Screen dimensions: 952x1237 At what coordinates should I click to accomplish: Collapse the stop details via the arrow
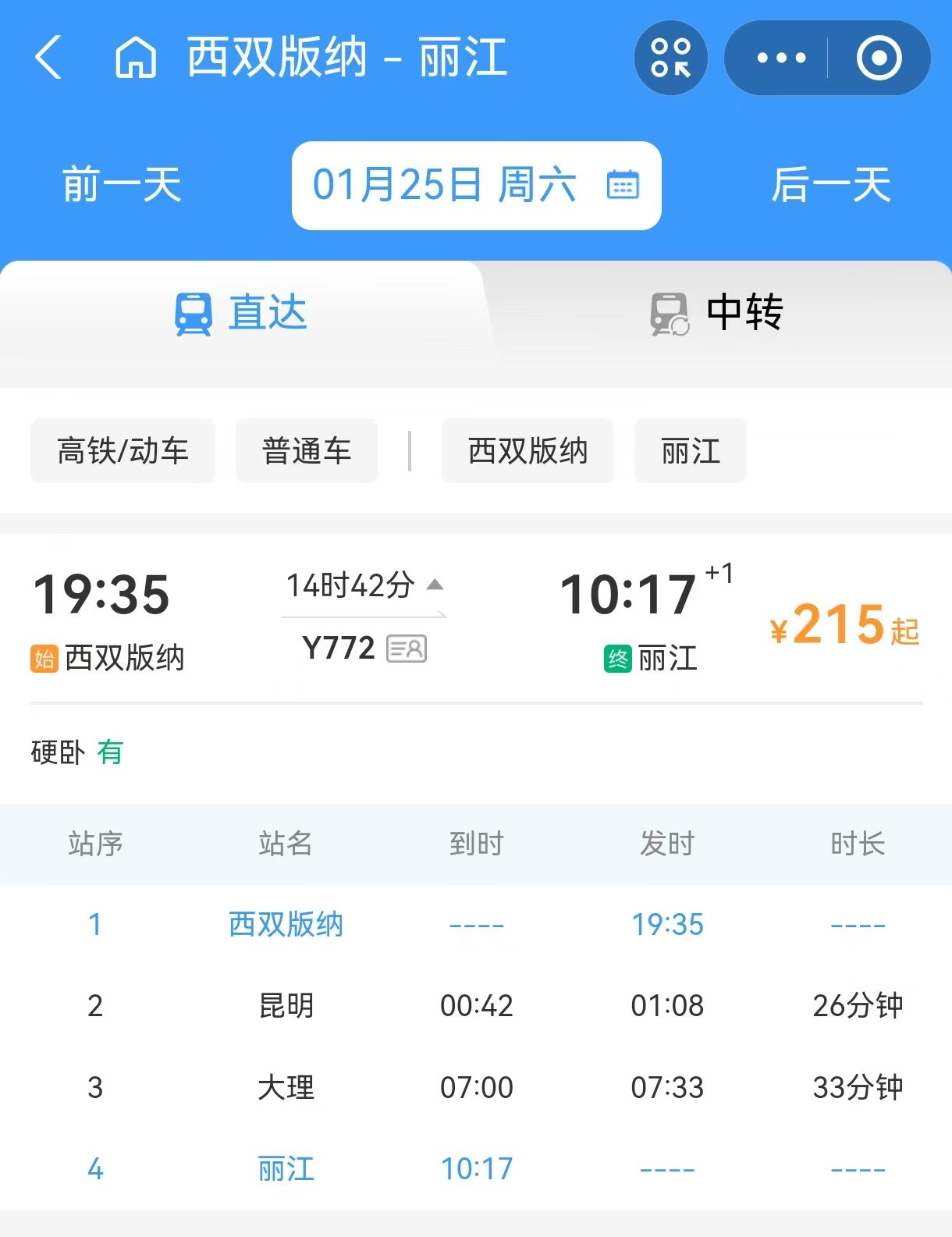[x=435, y=584]
